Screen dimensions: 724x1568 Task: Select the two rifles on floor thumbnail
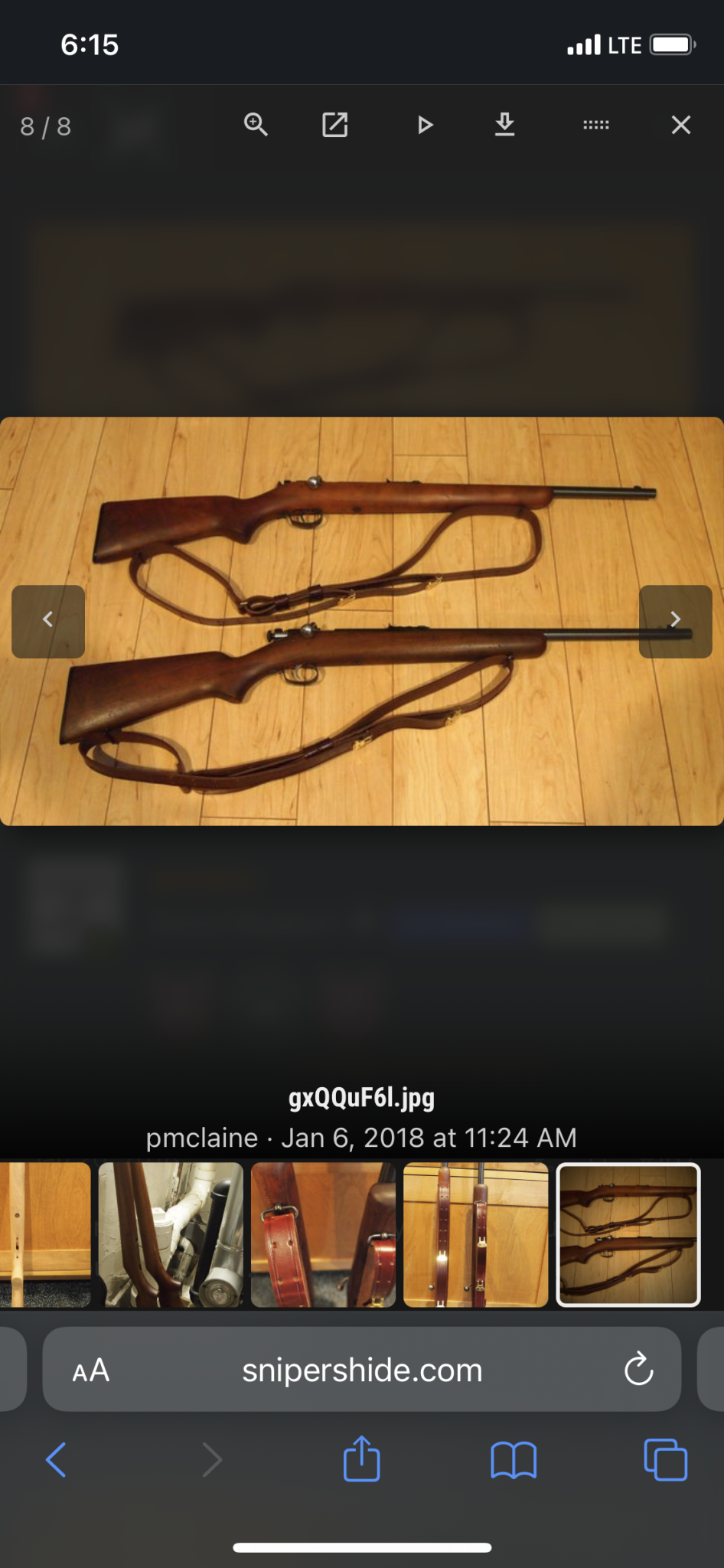pos(628,1234)
